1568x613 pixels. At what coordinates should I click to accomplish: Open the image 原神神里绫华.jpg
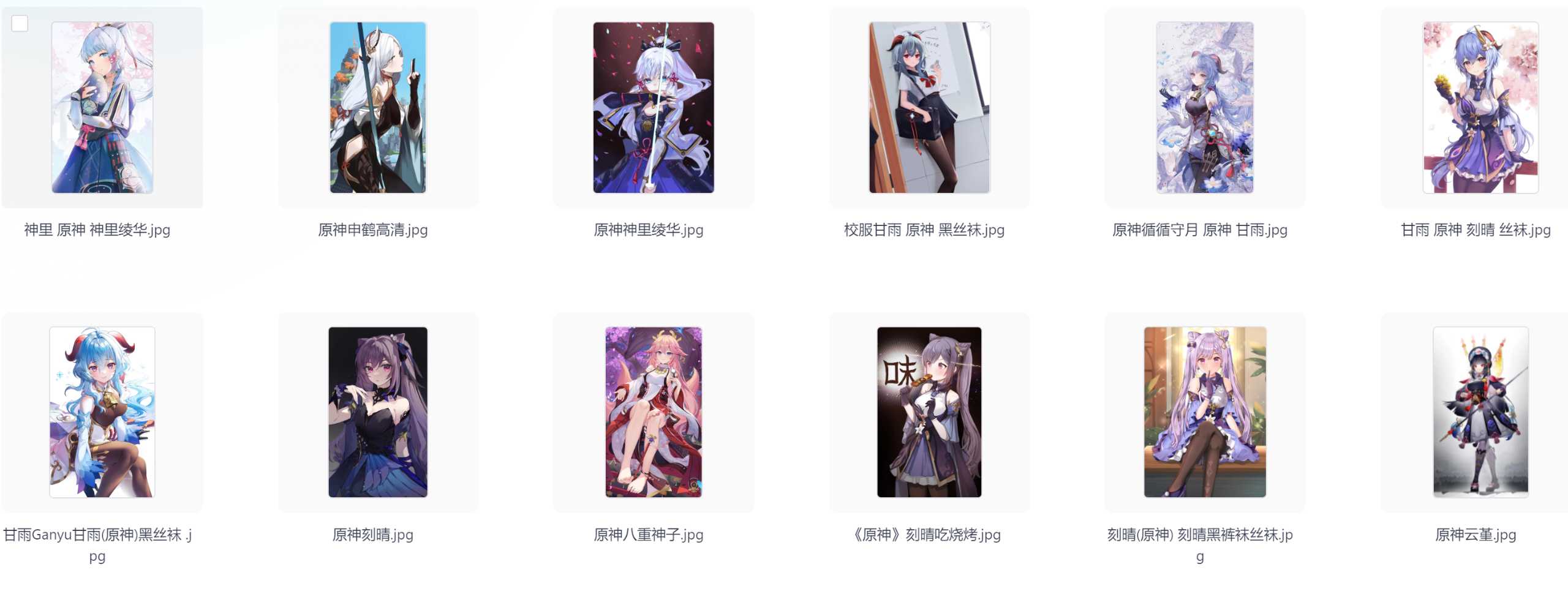(654, 108)
